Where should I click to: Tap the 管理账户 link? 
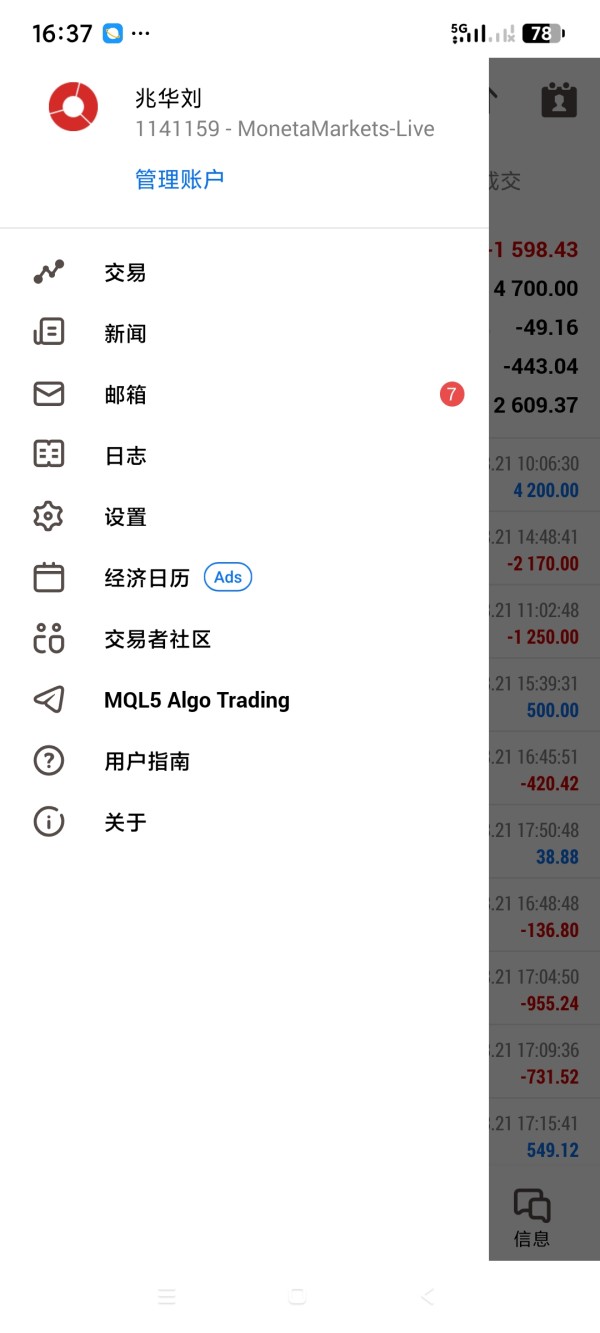180,179
